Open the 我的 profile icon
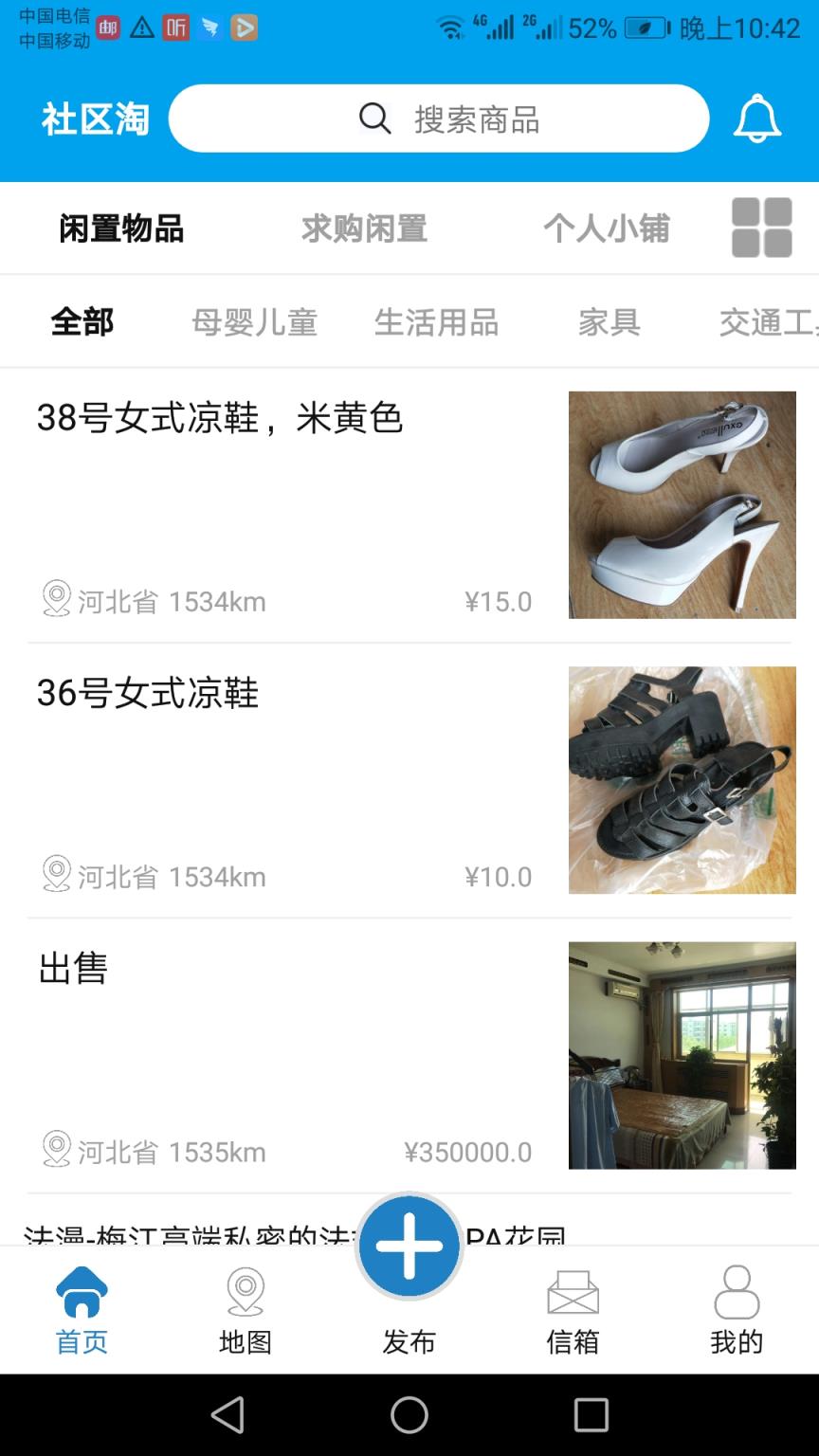This screenshot has height=1456, width=819. click(x=737, y=1308)
